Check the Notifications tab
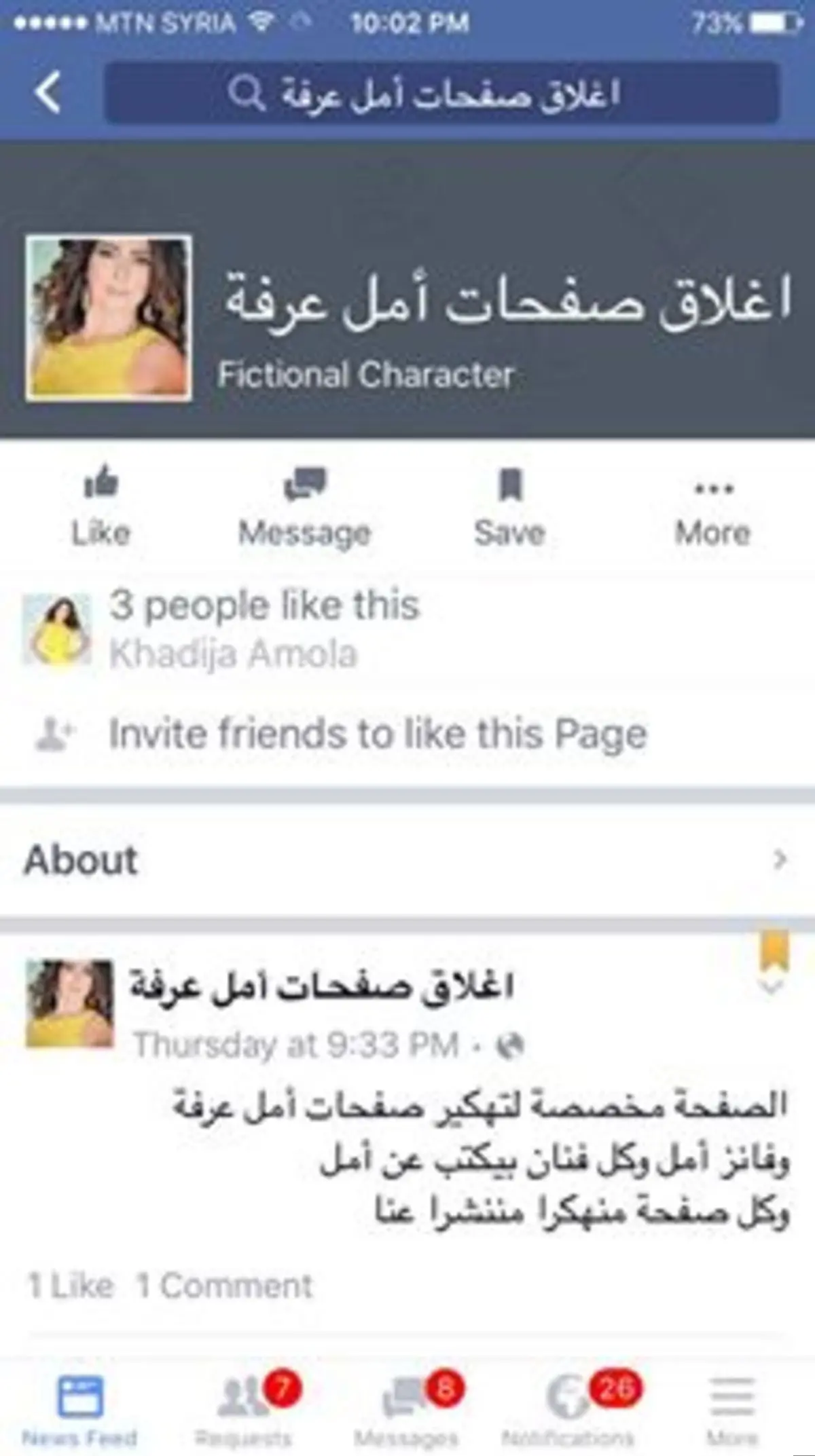This screenshot has height=1456, width=815. [569, 1408]
